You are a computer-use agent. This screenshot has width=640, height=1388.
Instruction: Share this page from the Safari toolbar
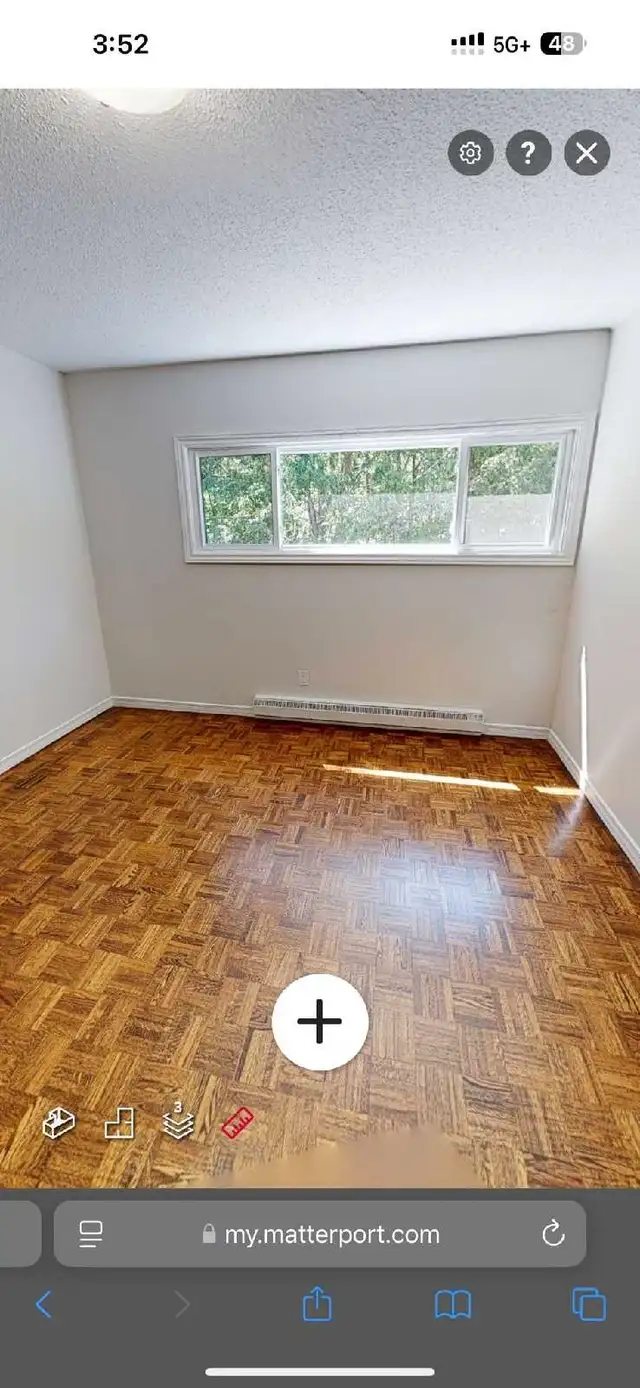point(317,1303)
